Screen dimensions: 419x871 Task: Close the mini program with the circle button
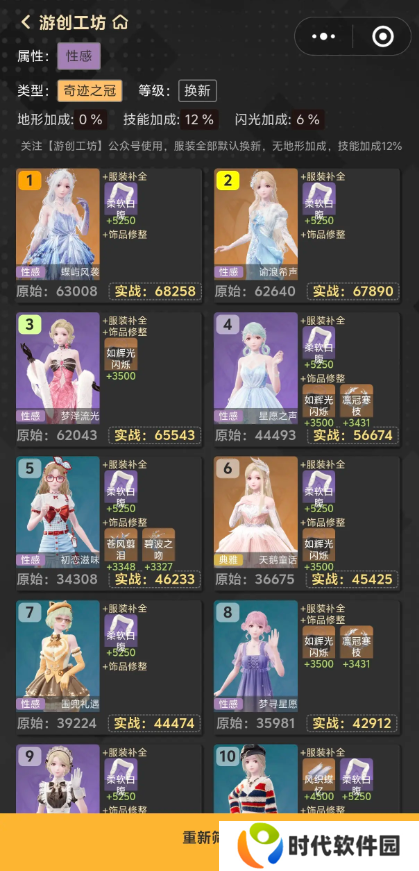[x=383, y=37]
